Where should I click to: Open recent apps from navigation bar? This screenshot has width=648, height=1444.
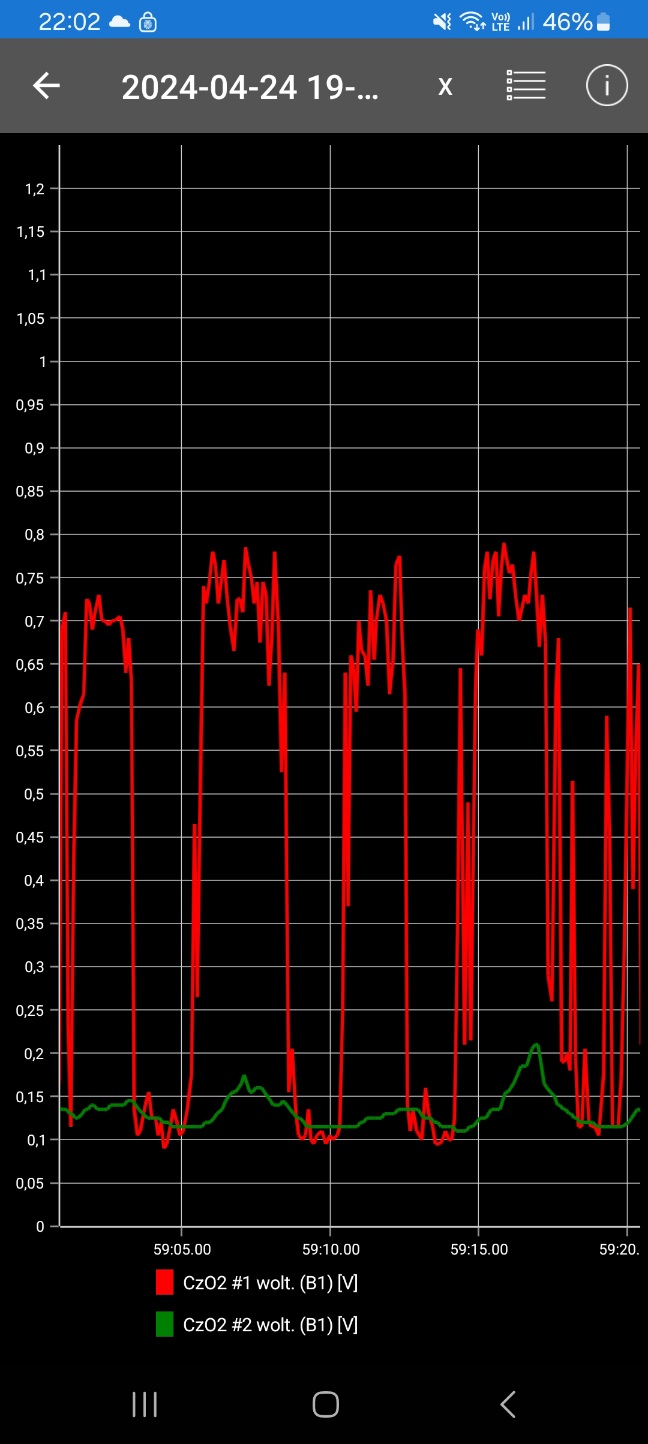point(145,1404)
